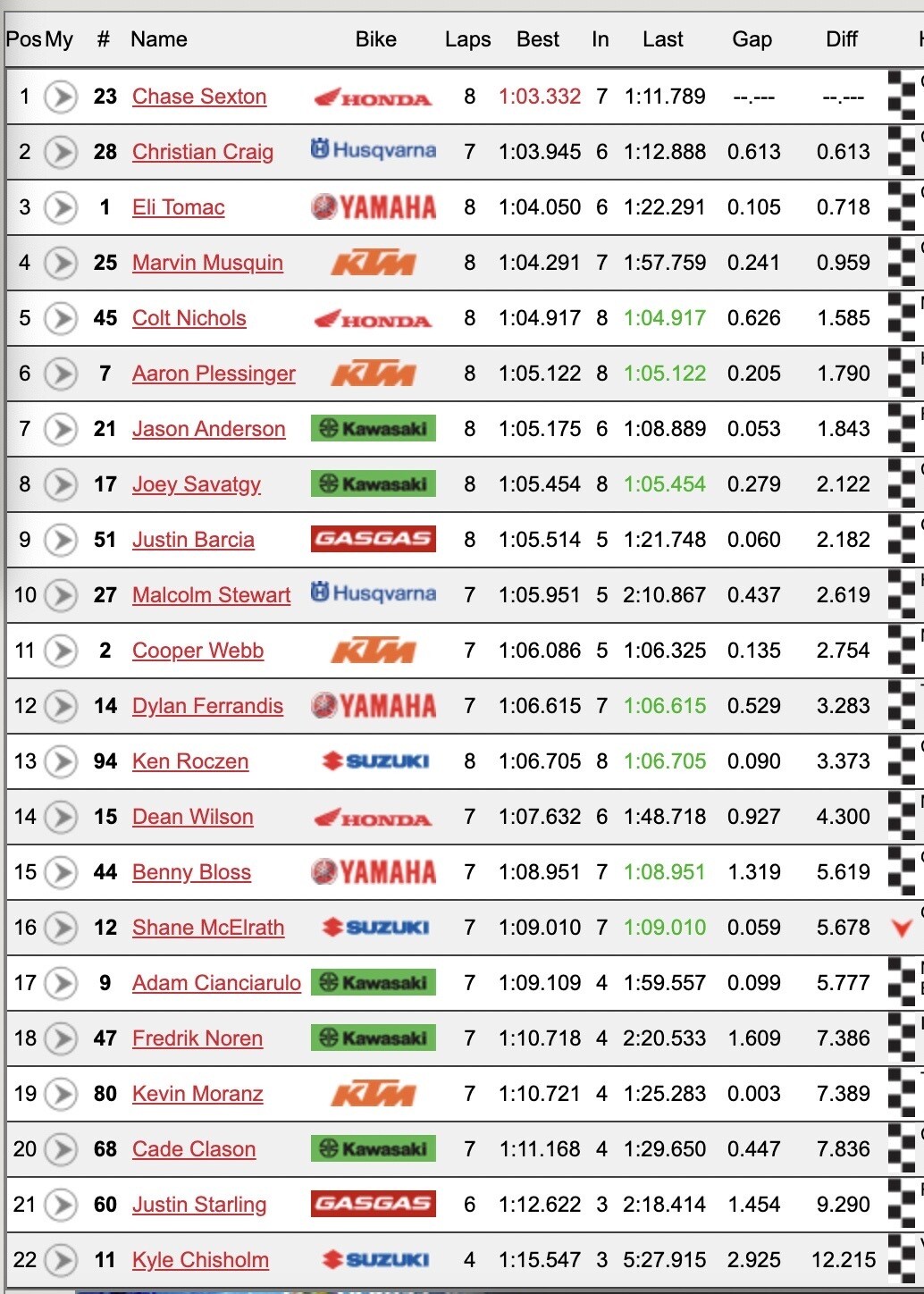924x1294 pixels.
Task: Open Christian Craig's rider link
Action: (203, 152)
